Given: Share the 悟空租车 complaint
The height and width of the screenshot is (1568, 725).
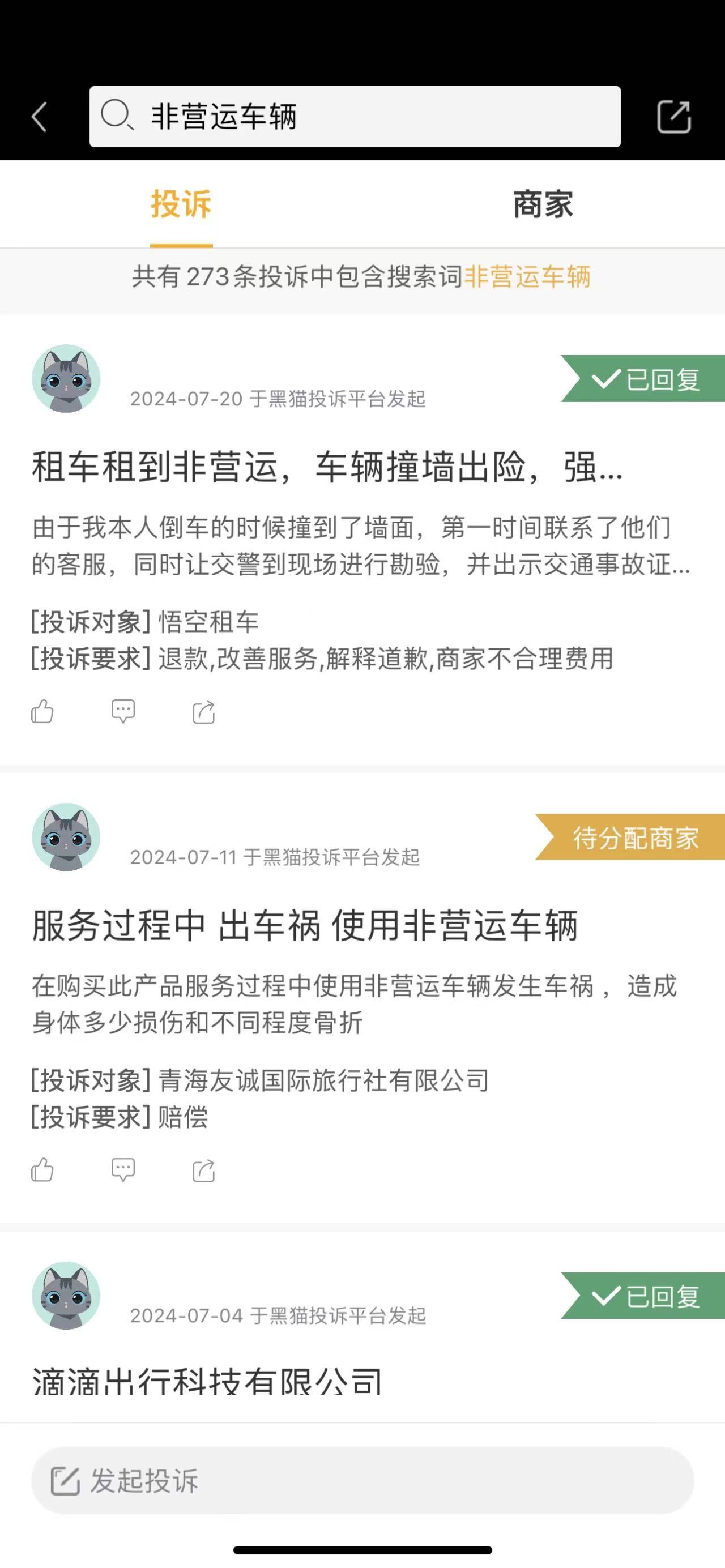Looking at the screenshot, I should point(204,712).
